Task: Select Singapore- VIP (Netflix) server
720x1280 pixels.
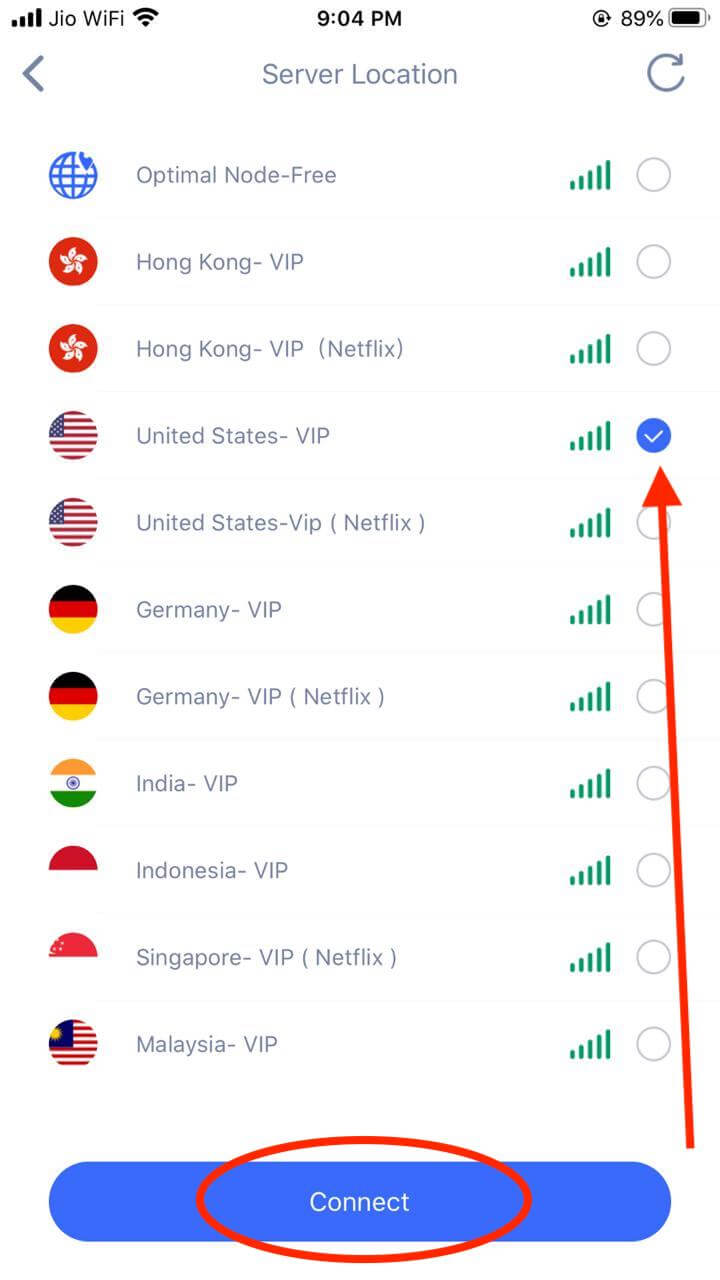Action: 653,957
